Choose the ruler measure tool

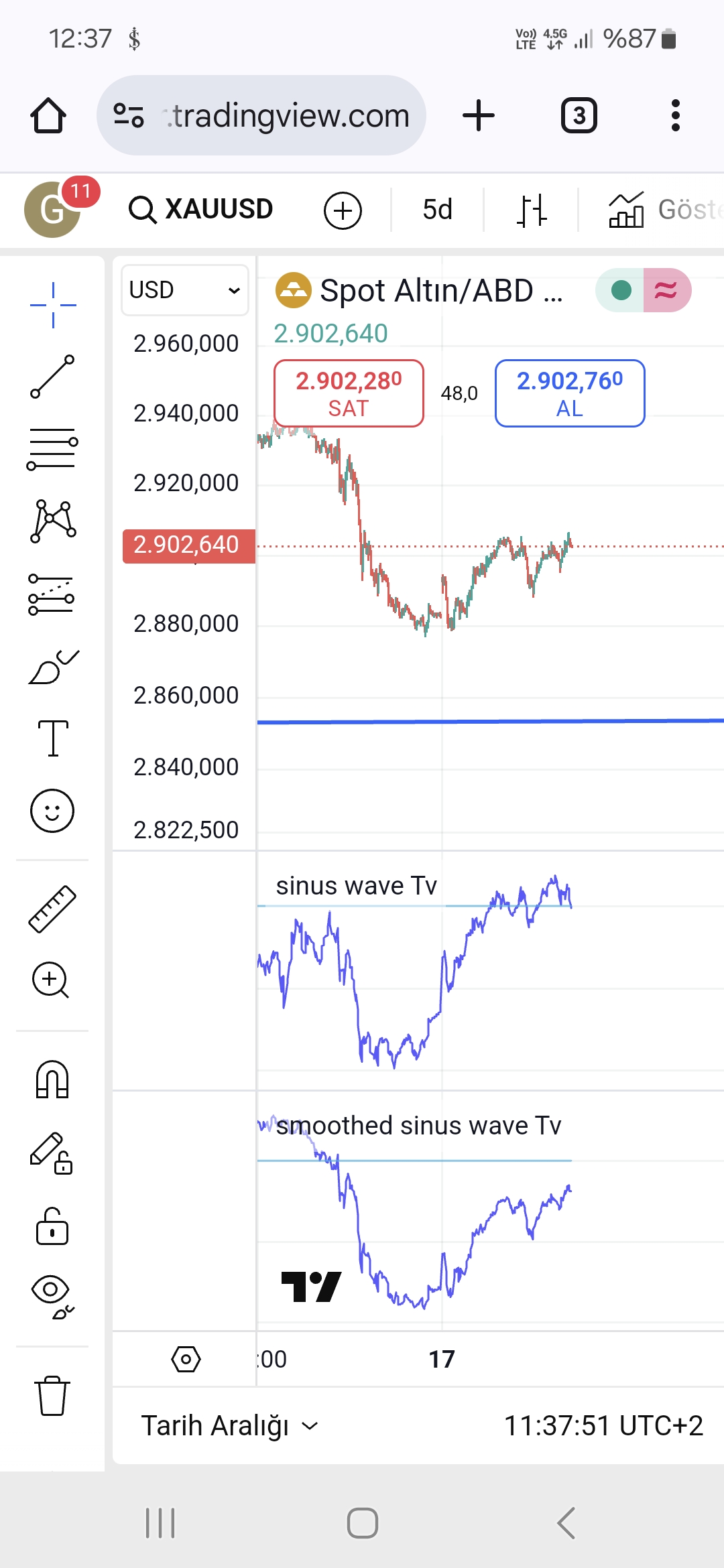(52, 909)
